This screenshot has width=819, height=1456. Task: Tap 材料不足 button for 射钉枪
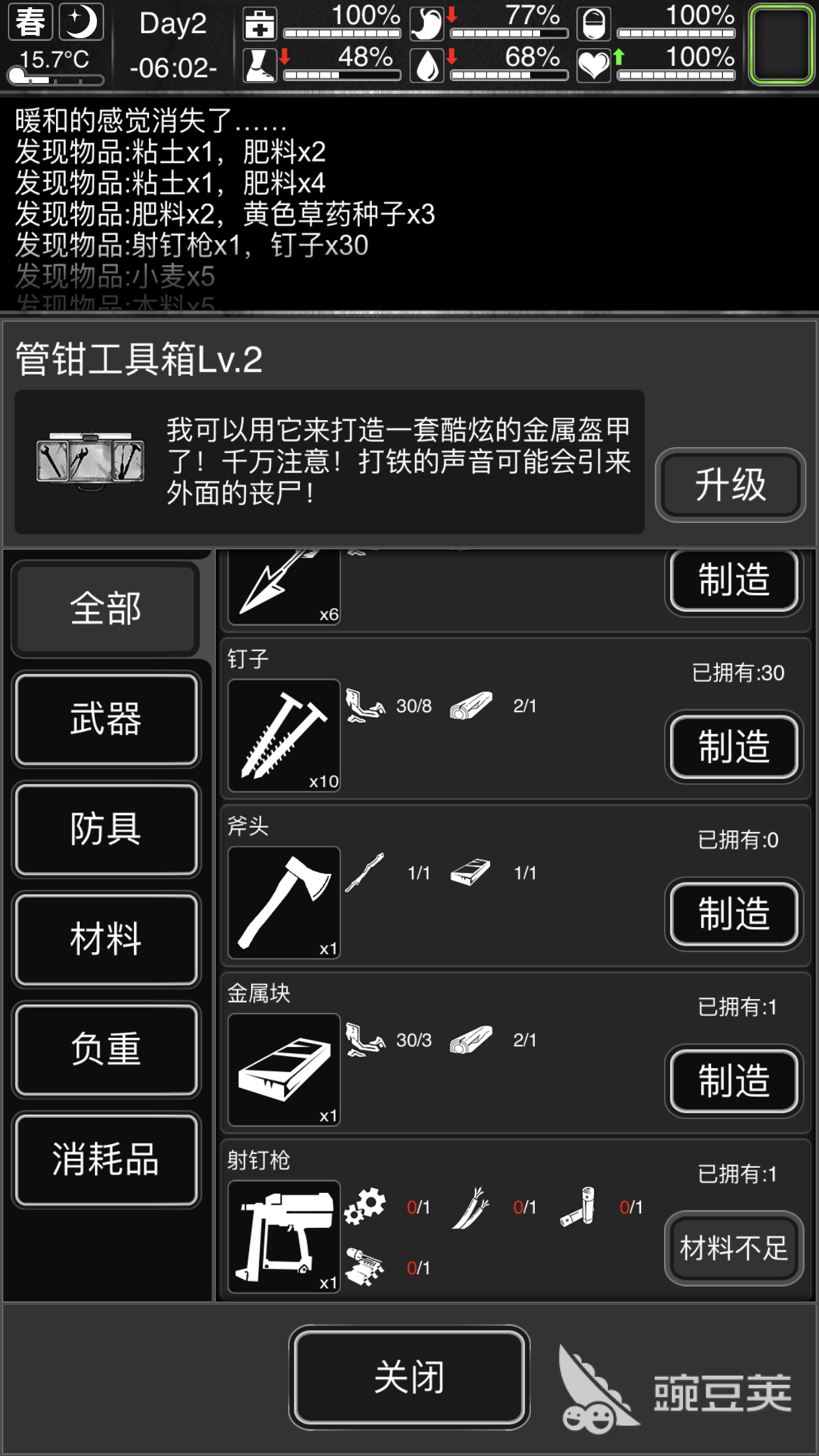[733, 1248]
